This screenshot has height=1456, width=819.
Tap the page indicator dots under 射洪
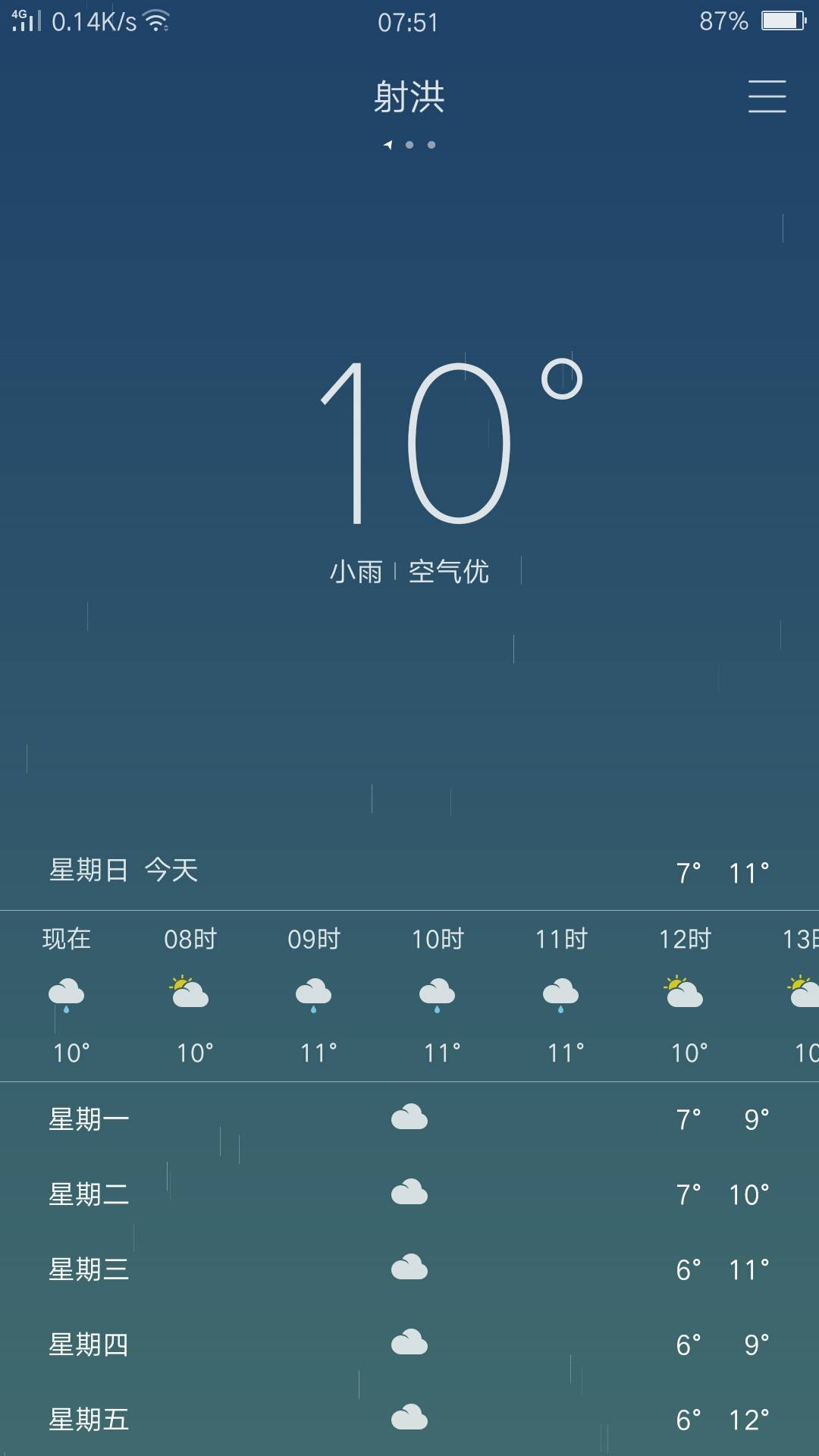coord(409,145)
